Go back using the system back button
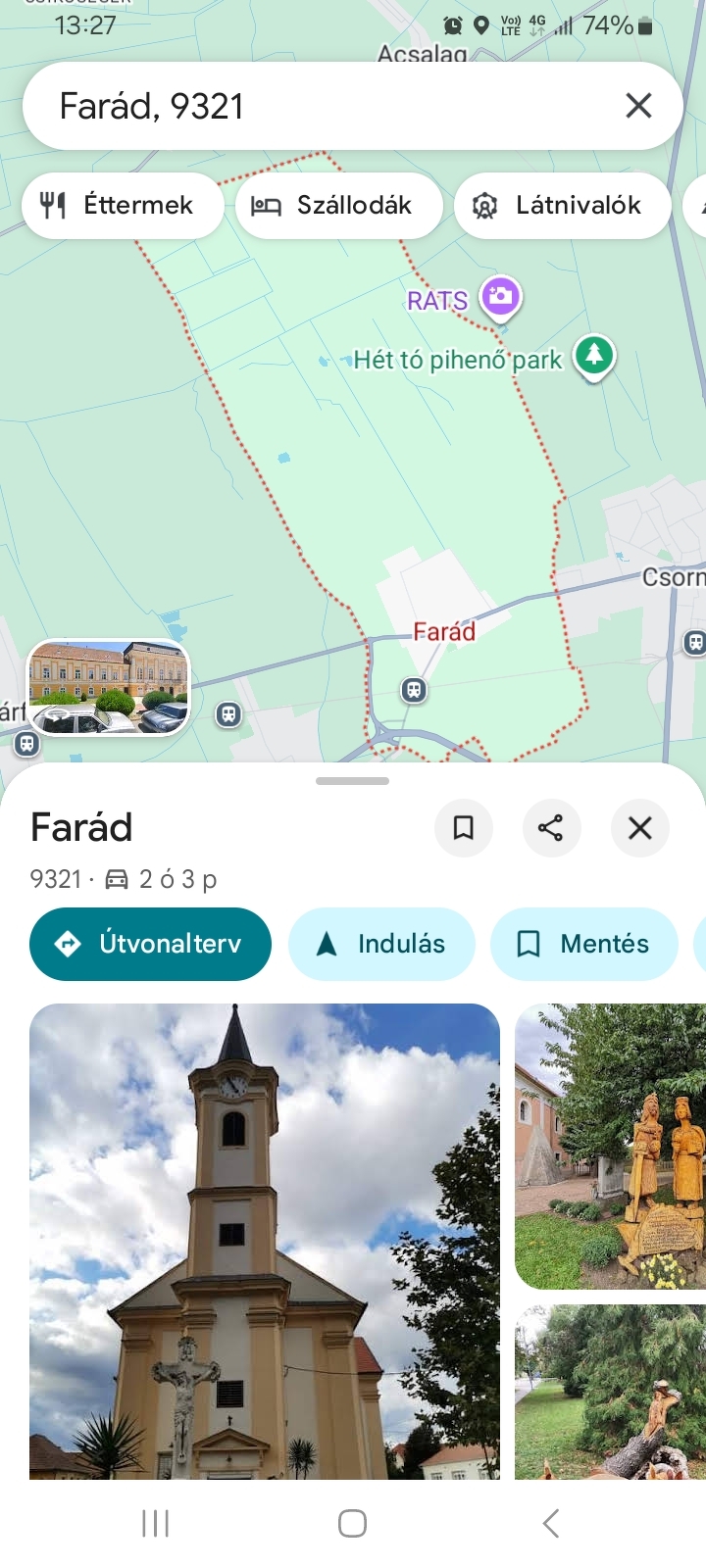Screen dimensions: 706x1568 click(550, 1523)
